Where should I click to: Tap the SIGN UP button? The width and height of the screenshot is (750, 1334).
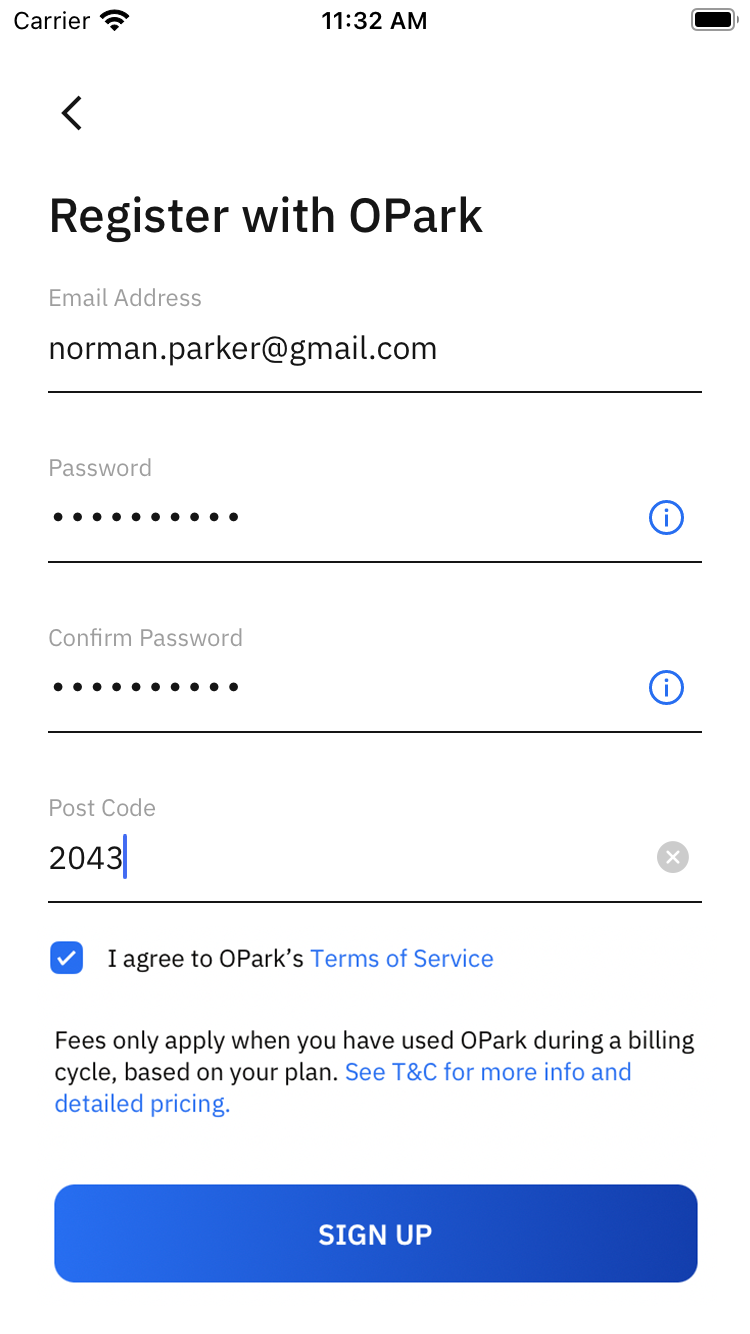(x=375, y=1234)
